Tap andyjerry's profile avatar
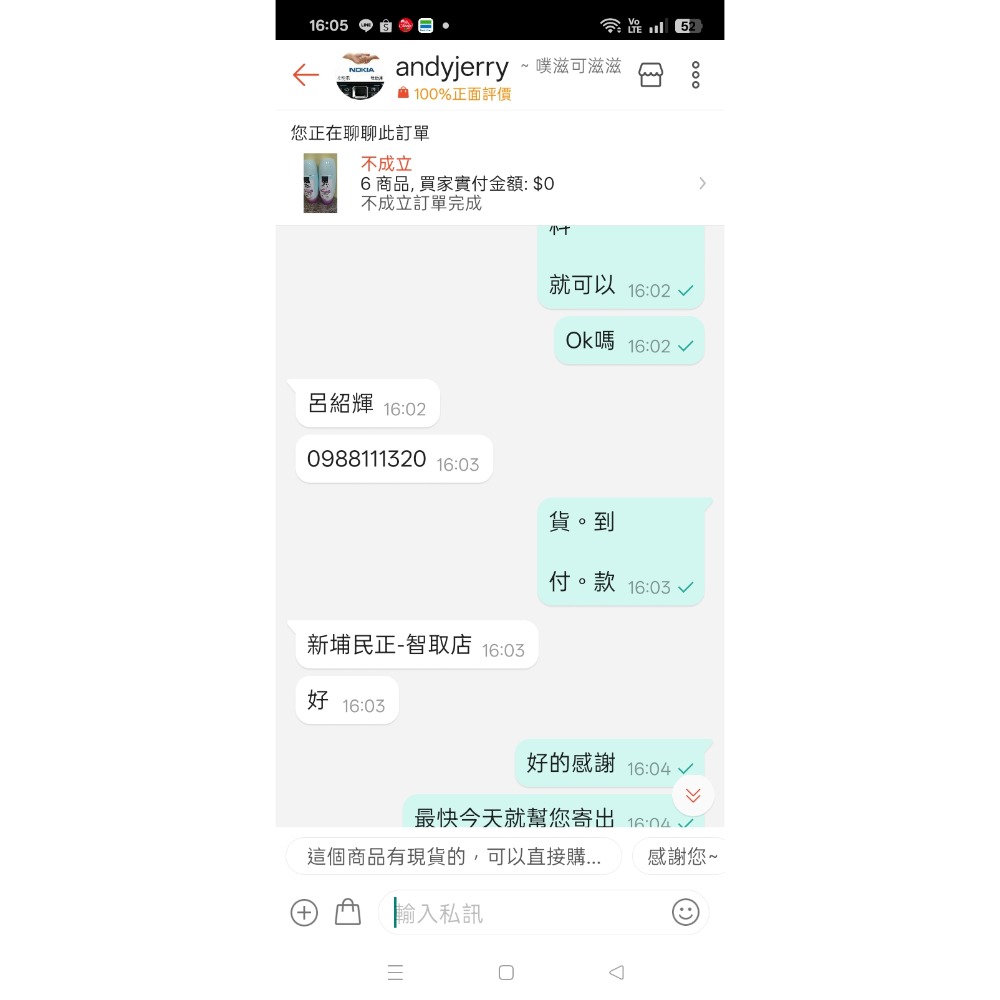1000x1000 pixels. tap(360, 76)
